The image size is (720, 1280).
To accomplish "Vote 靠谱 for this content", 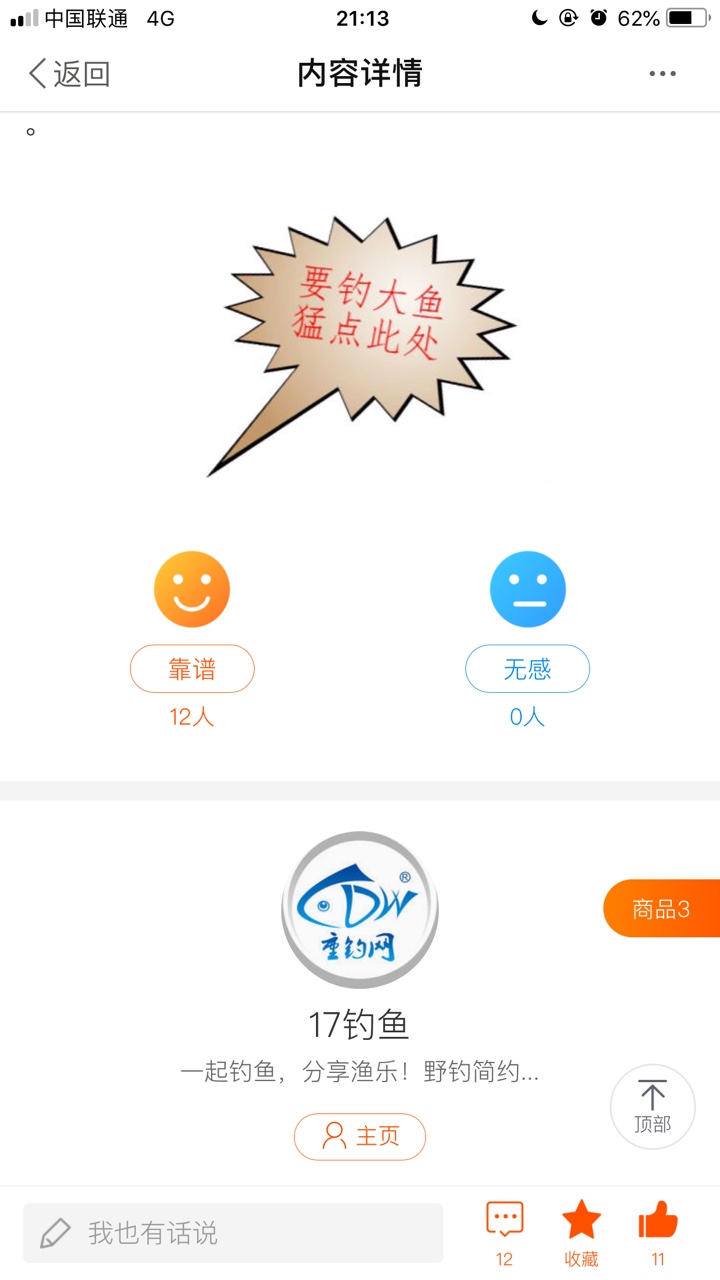I will (x=192, y=669).
